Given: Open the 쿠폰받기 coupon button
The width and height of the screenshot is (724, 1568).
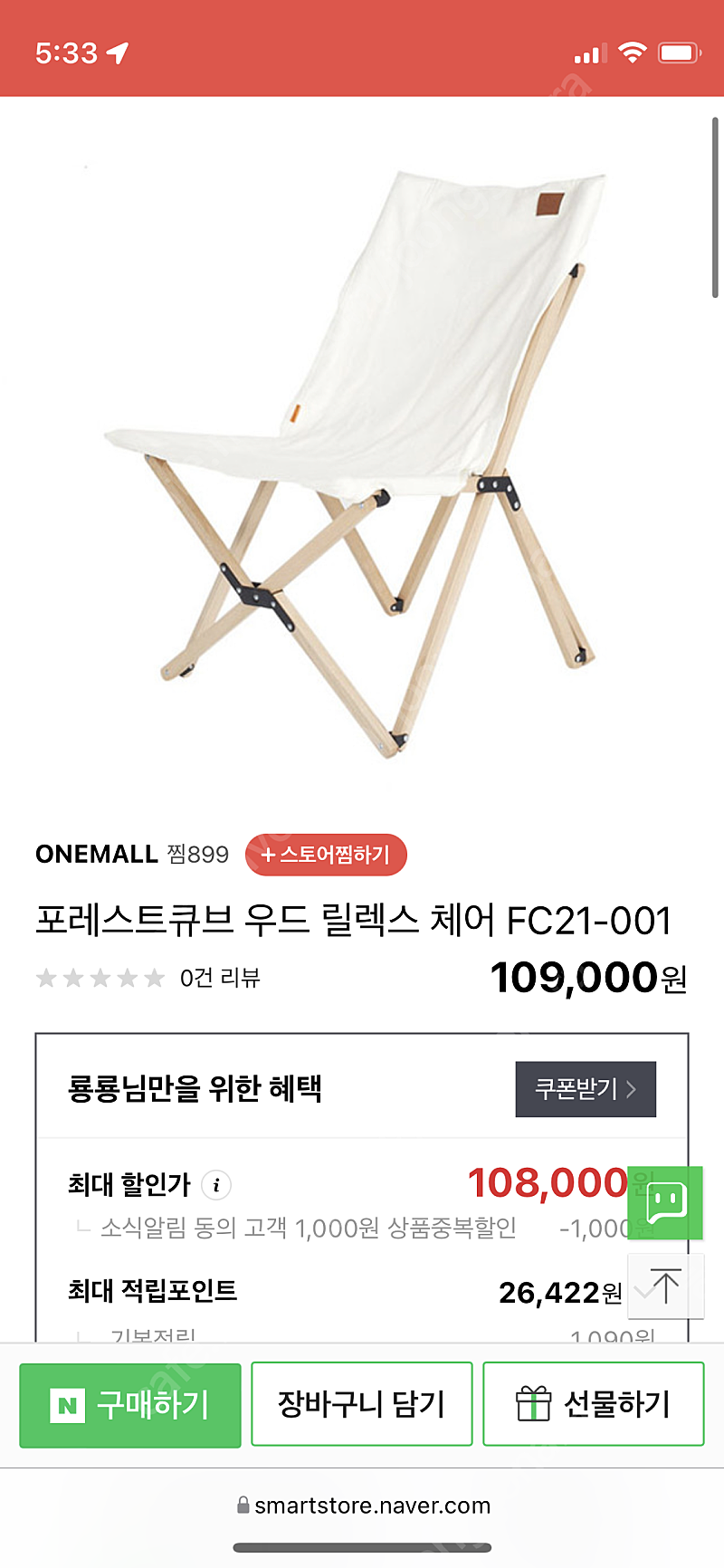Looking at the screenshot, I should pyautogui.click(x=586, y=1089).
